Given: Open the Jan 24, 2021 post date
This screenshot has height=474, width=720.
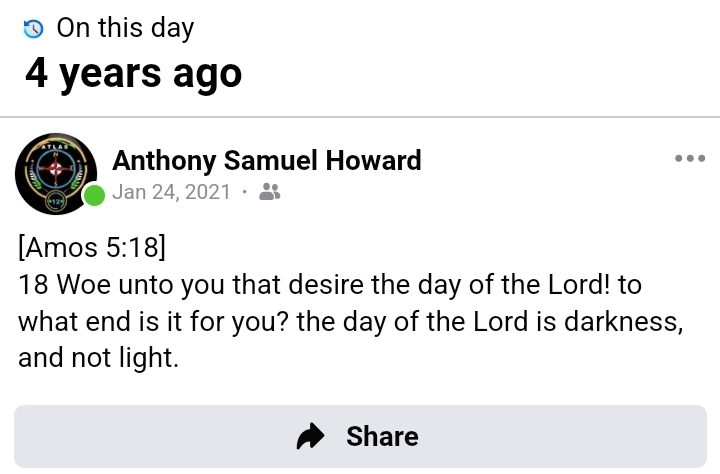Looking at the screenshot, I should tap(172, 192).
